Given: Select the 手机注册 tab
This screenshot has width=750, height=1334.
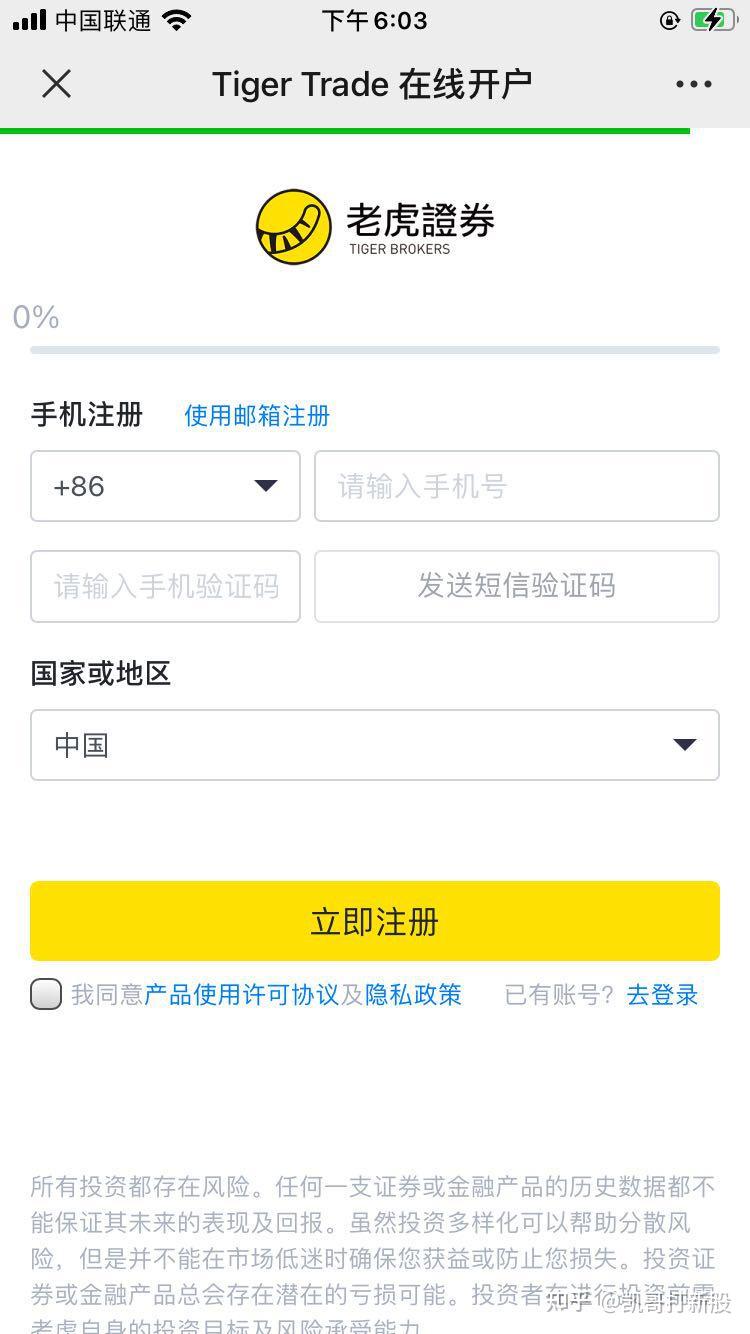Looking at the screenshot, I should [87, 415].
